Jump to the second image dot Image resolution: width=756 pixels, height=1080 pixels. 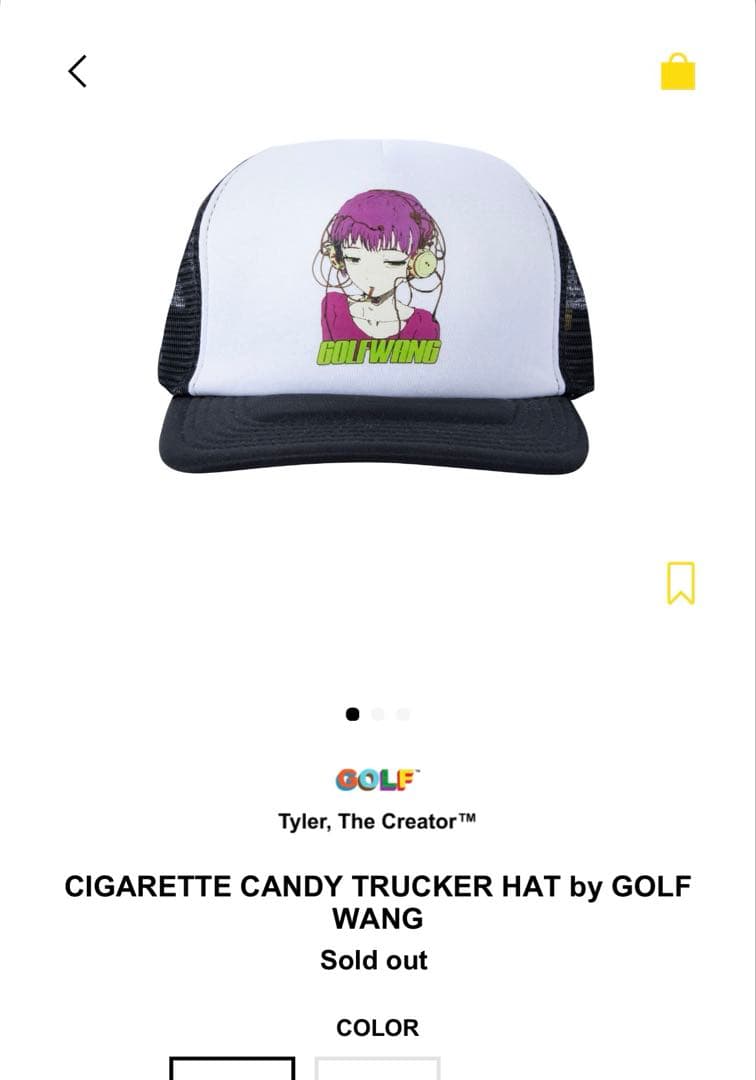[x=378, y=714]
